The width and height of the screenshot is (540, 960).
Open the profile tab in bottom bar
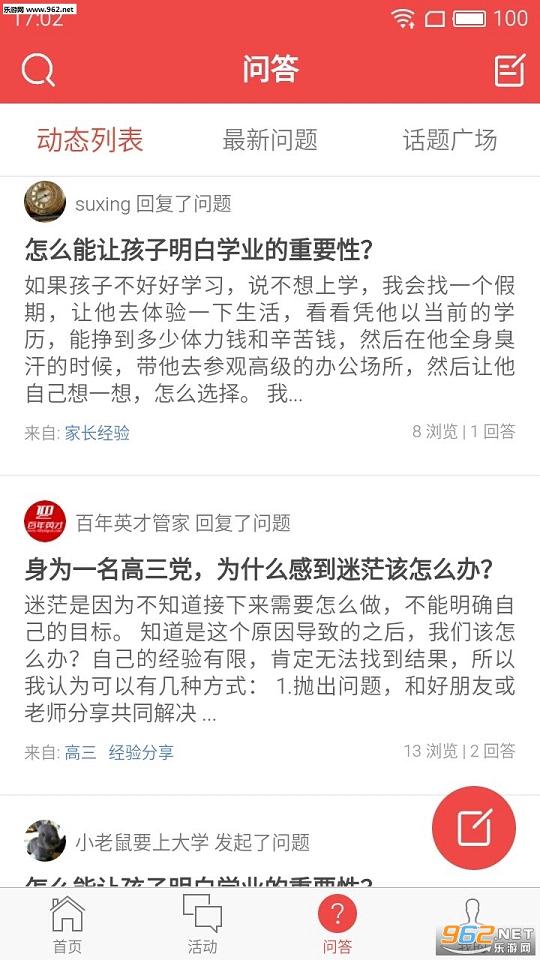point(472,924)
